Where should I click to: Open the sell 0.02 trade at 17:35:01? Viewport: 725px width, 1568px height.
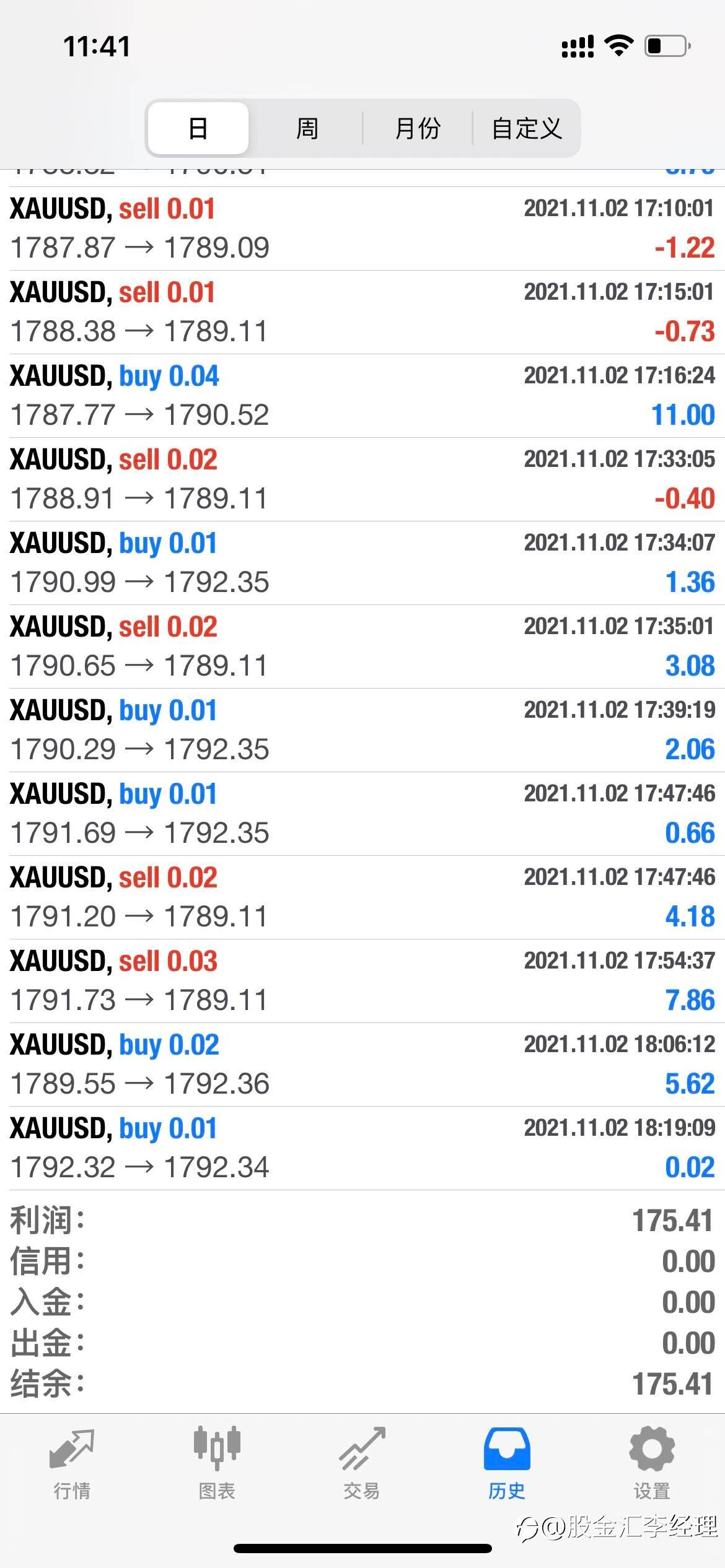click(x=362, y=647)
